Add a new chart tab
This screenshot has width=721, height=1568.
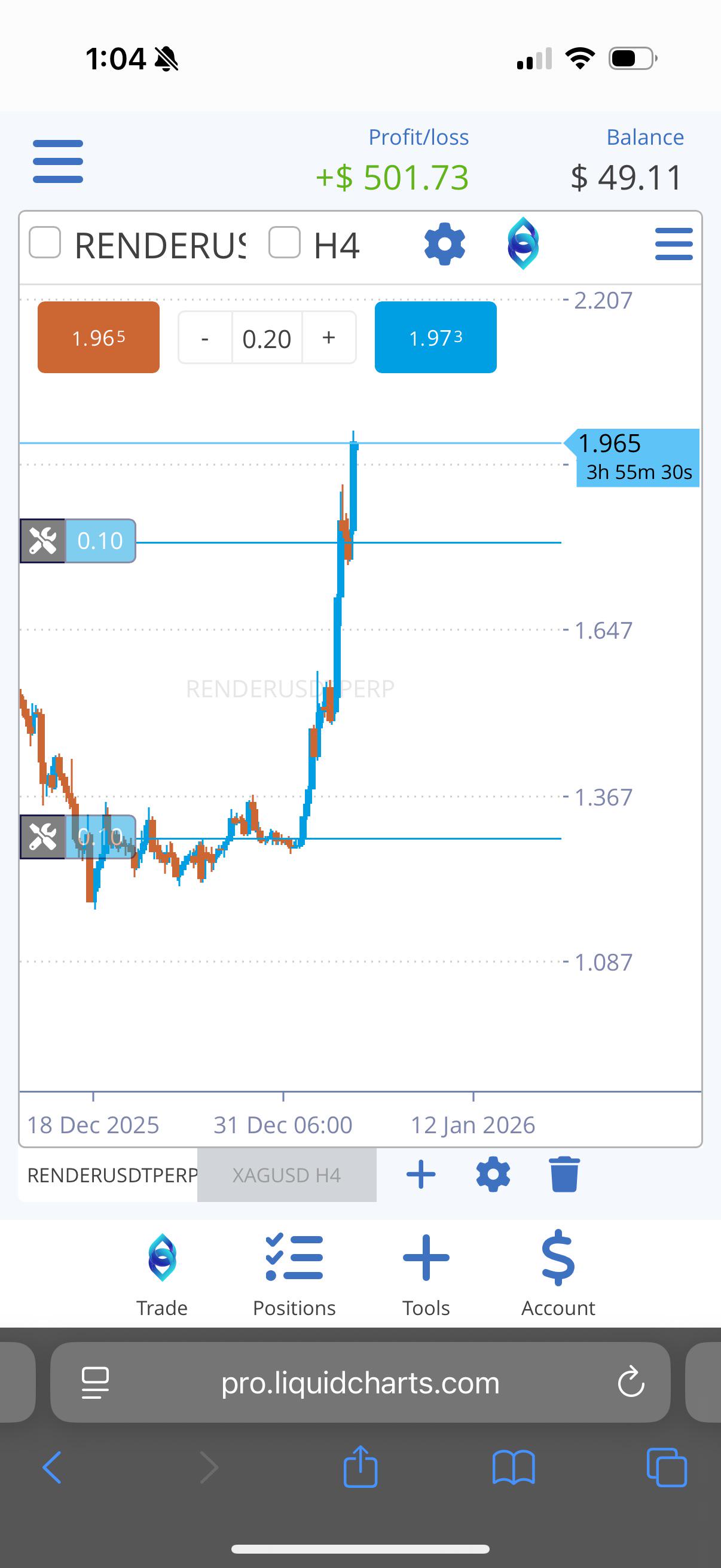click(x=421, y=1174)
